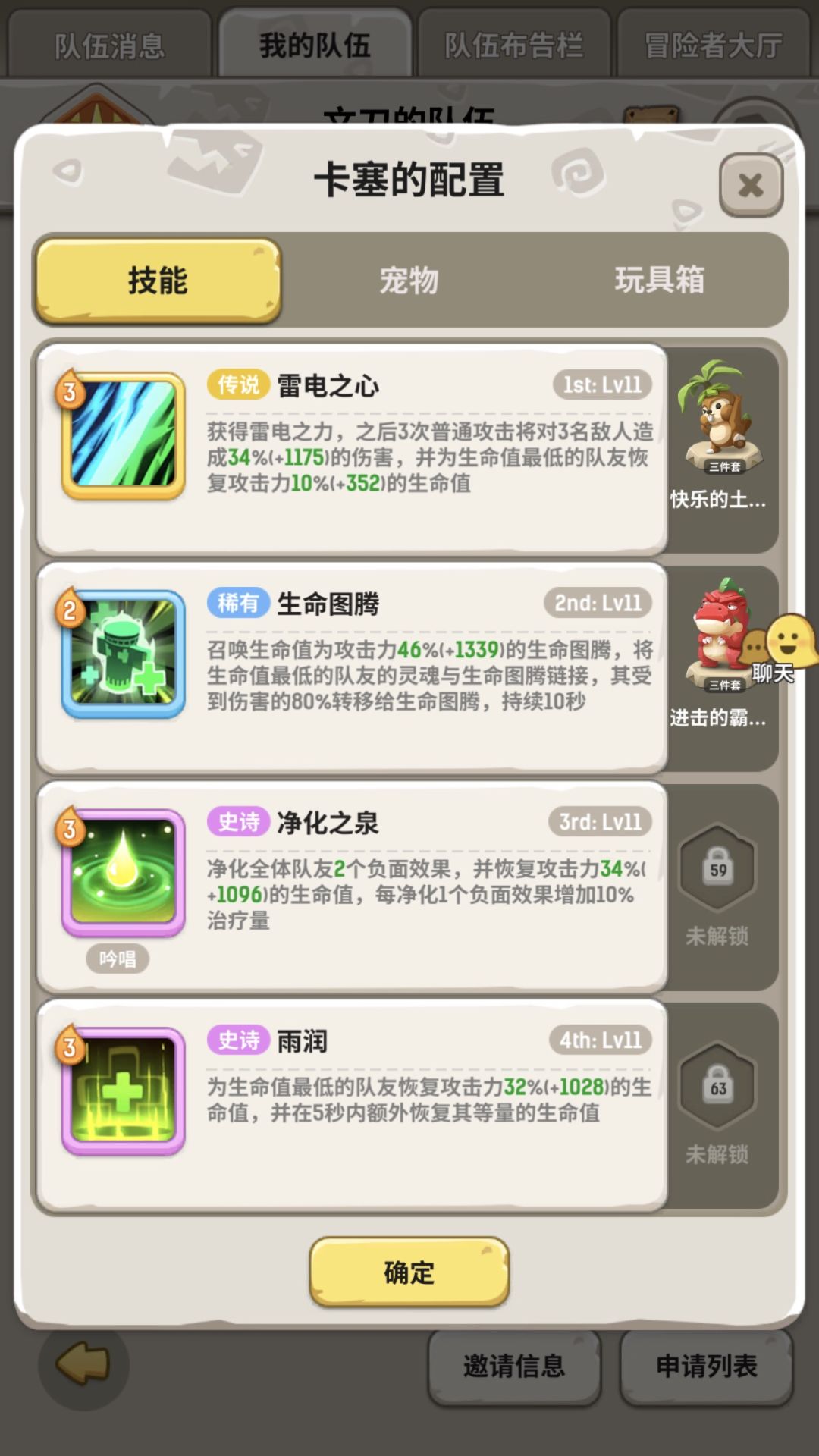Open the 邀请信息 invite list

tap(514, 1365)
